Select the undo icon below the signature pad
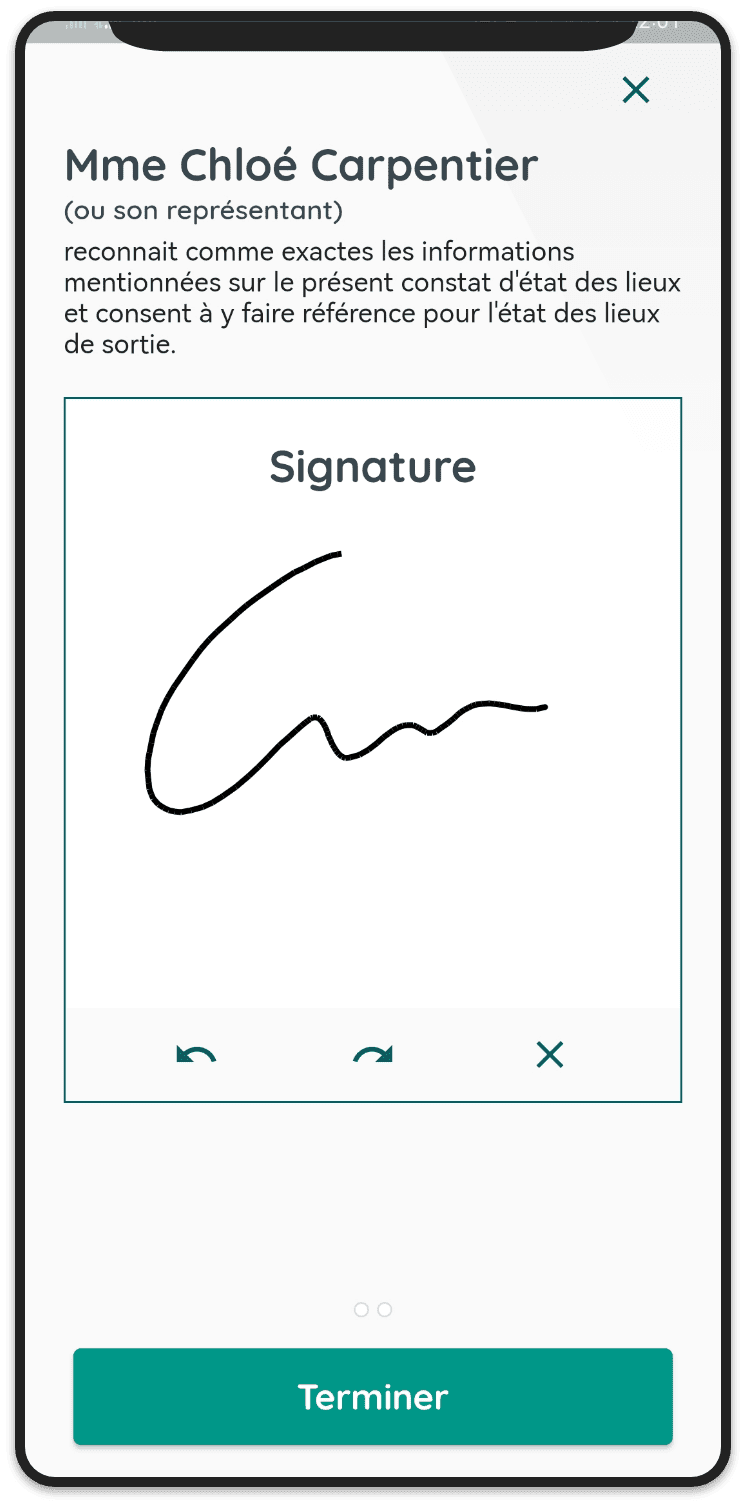This screenshot has width=746, height=1506. 195,1055
